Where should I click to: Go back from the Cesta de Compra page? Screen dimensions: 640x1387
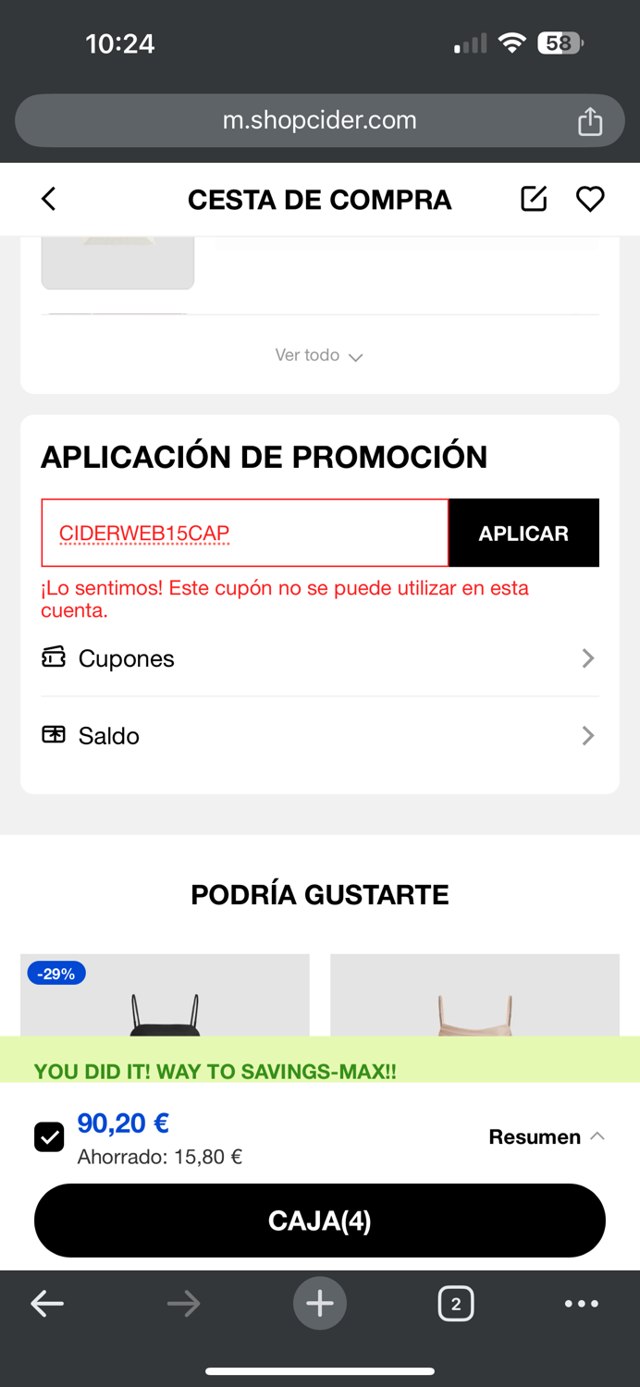48,199
